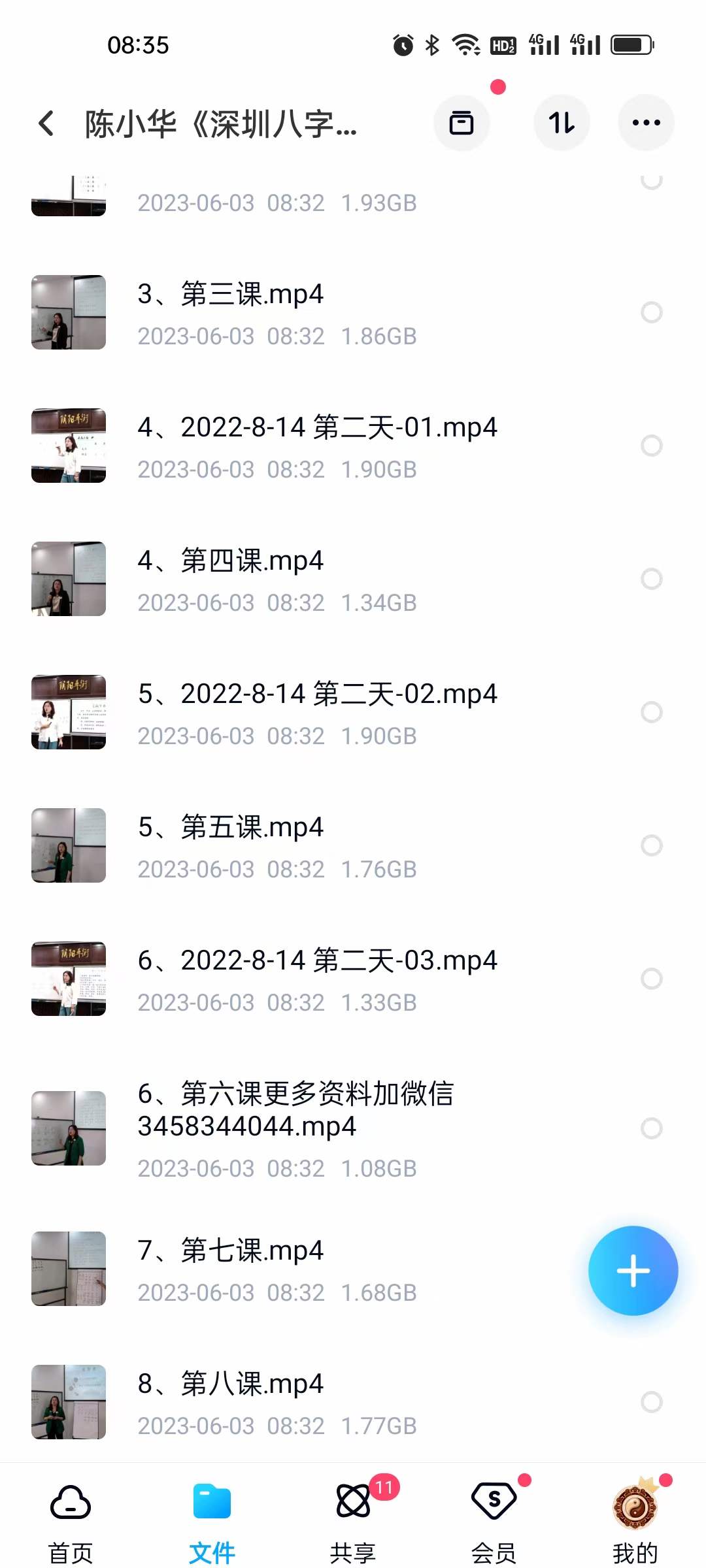Tap the 会员 membership S icon

pyautogui.click(x=494, y=1500)
